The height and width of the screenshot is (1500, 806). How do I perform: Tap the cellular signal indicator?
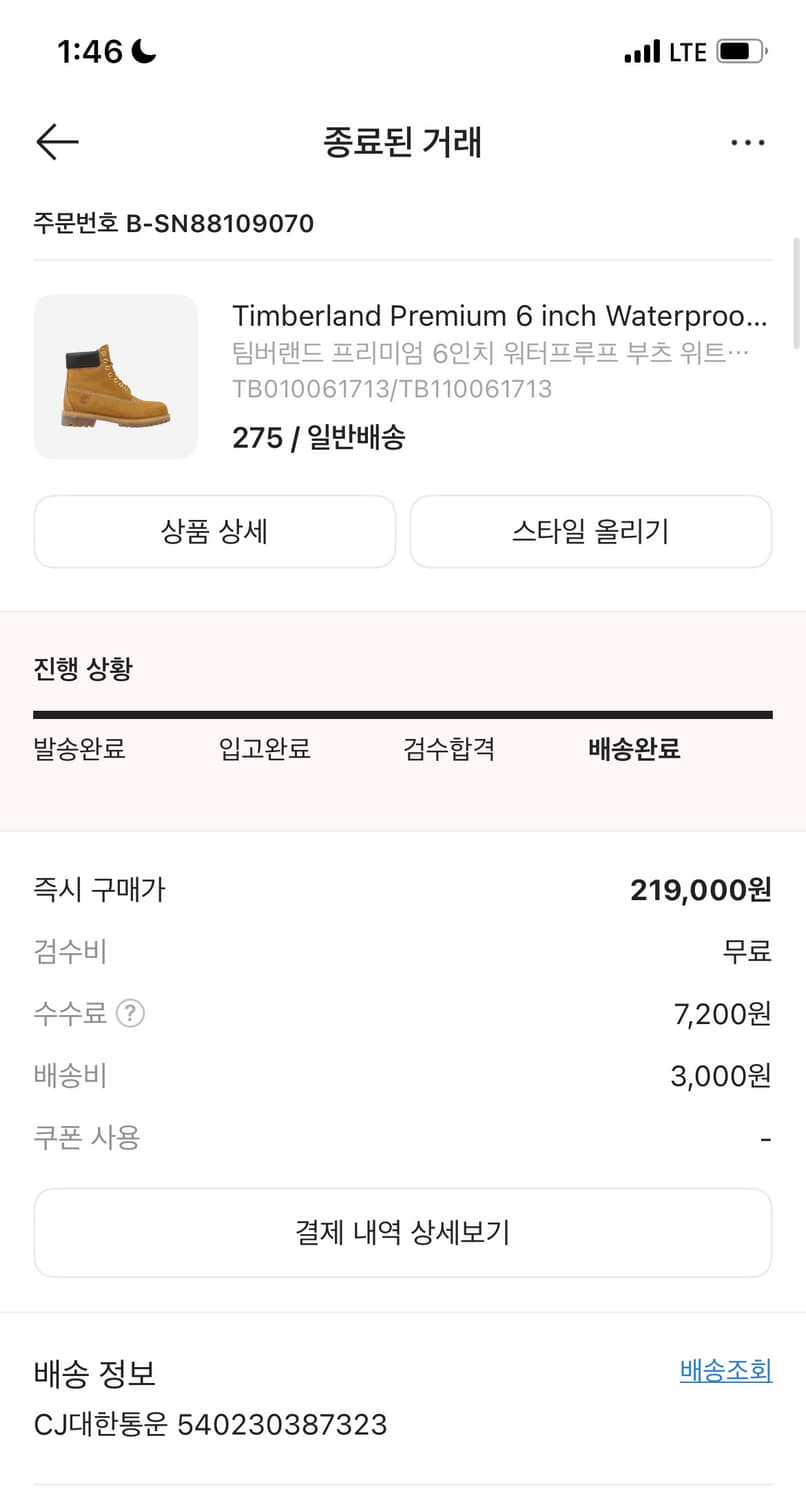(x=641, y=49)
